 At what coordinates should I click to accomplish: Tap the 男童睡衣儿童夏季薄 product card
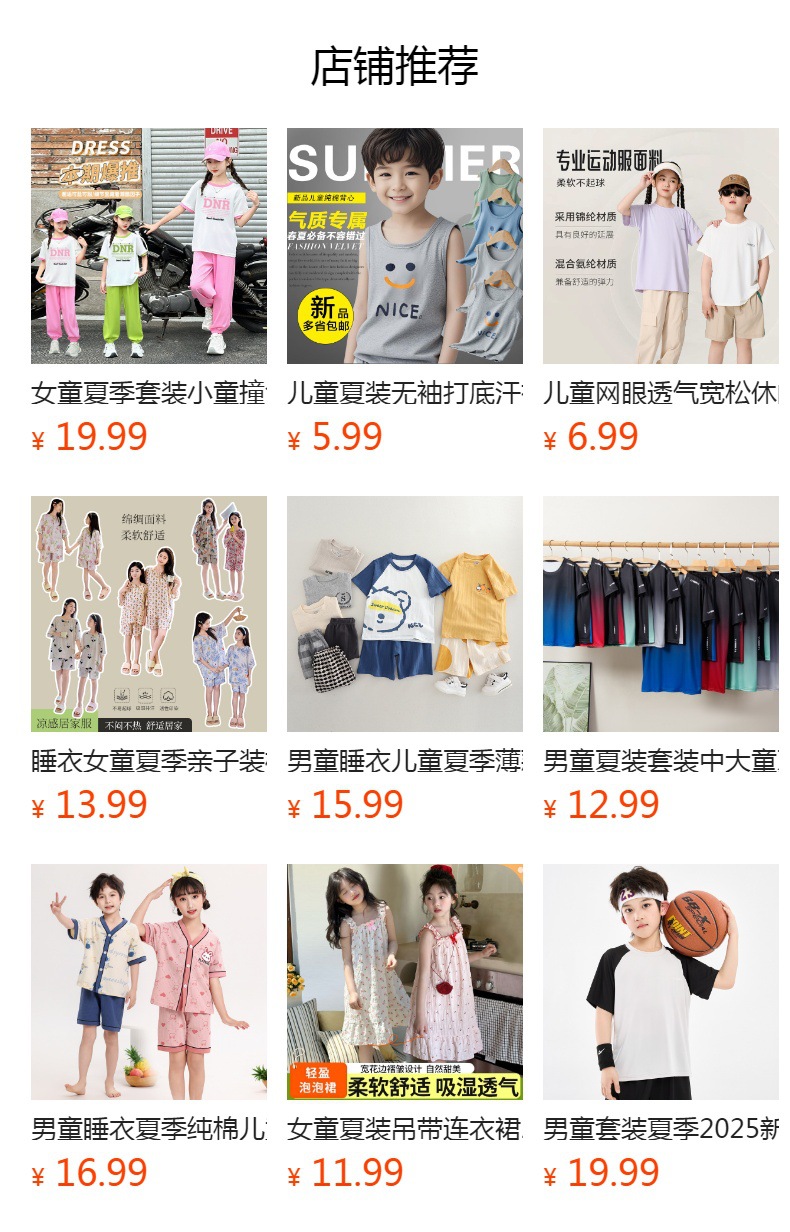(405, 614)
